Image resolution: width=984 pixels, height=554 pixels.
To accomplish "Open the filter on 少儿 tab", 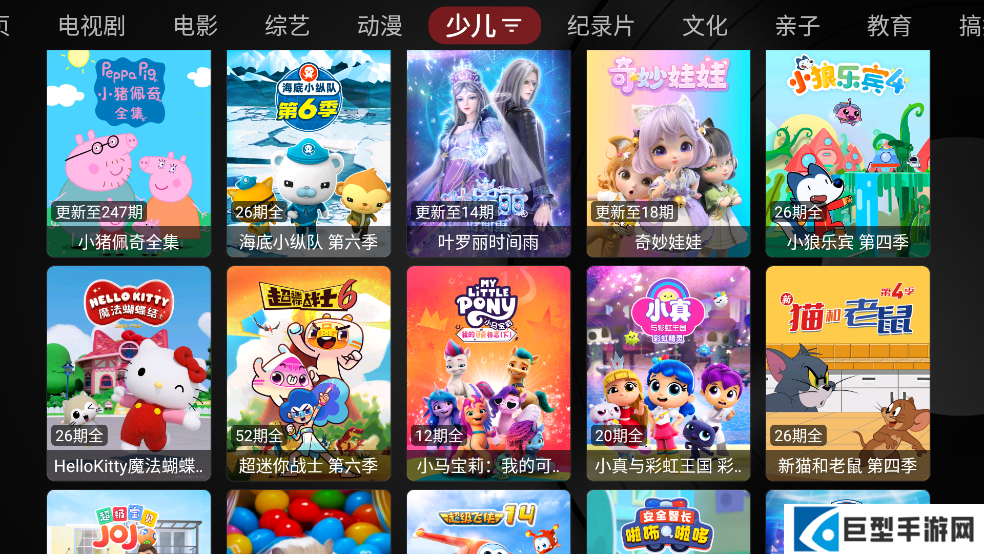I will (x=512, y=26).
